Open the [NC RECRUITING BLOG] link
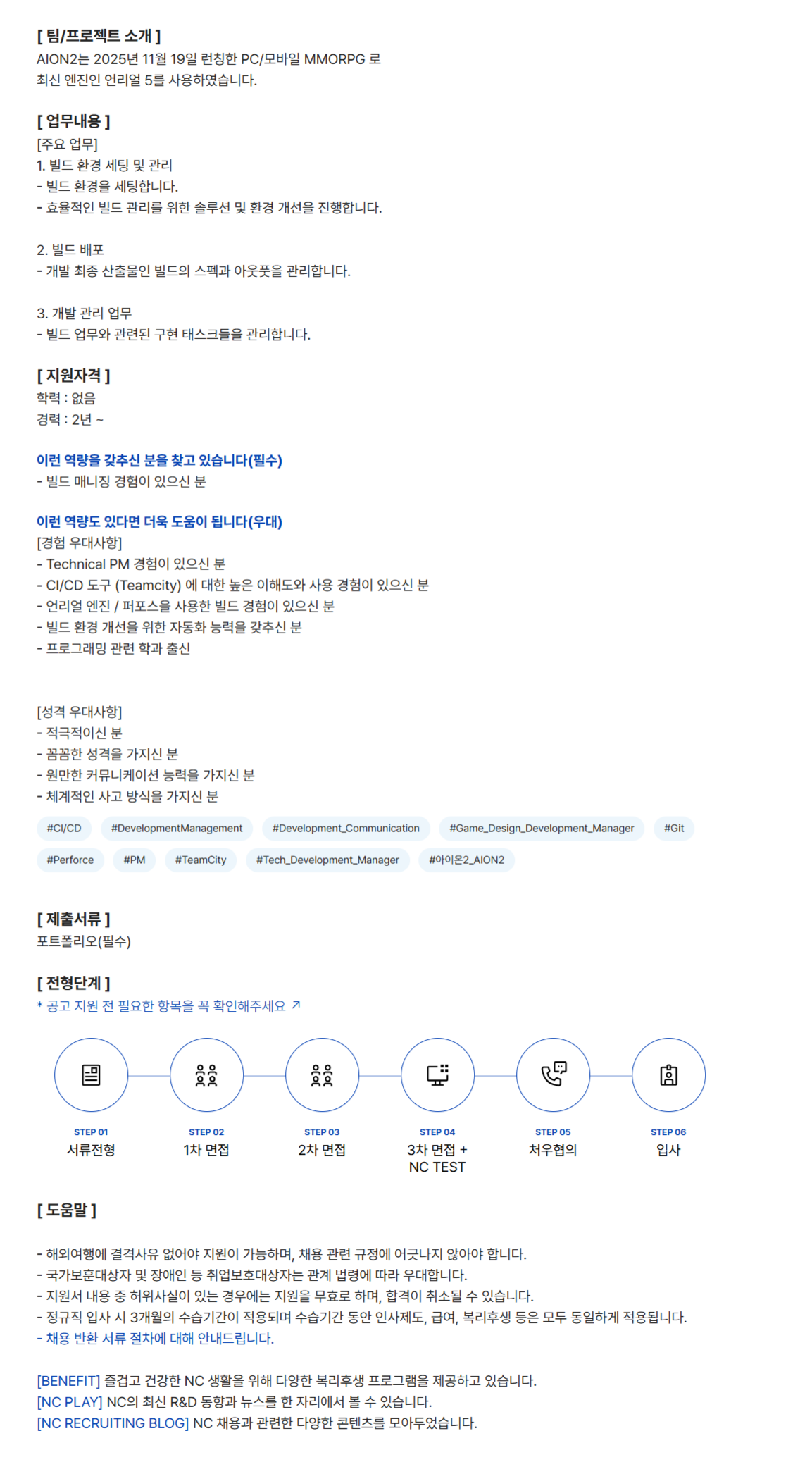This screenshot has height=1462, width=812. point(113,1423)
